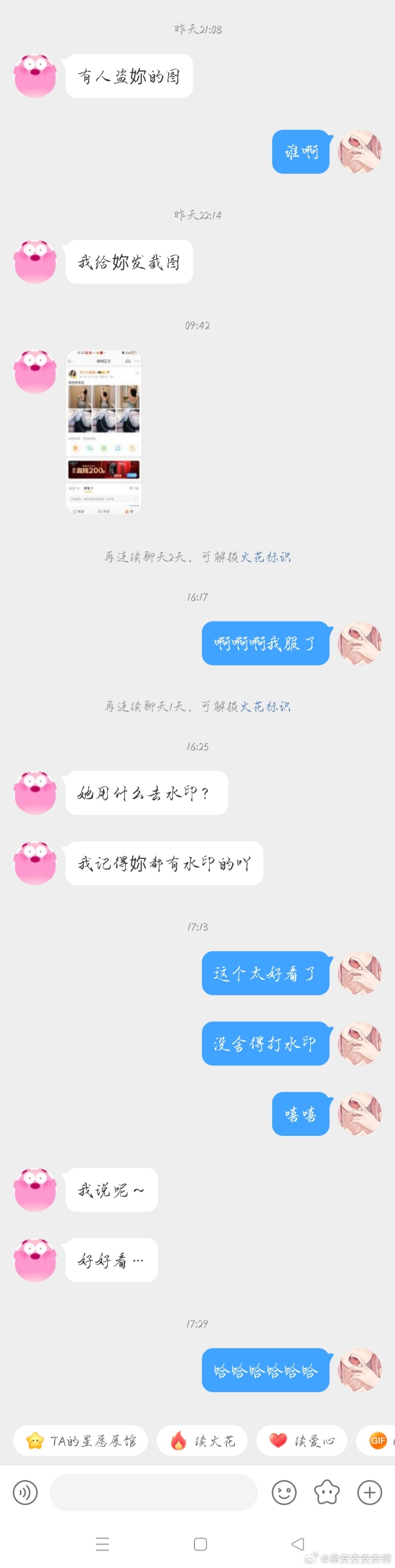Go back with system back button
Image resolution: width=395 pixels, height=1568 pixels.
(297, 1544)
